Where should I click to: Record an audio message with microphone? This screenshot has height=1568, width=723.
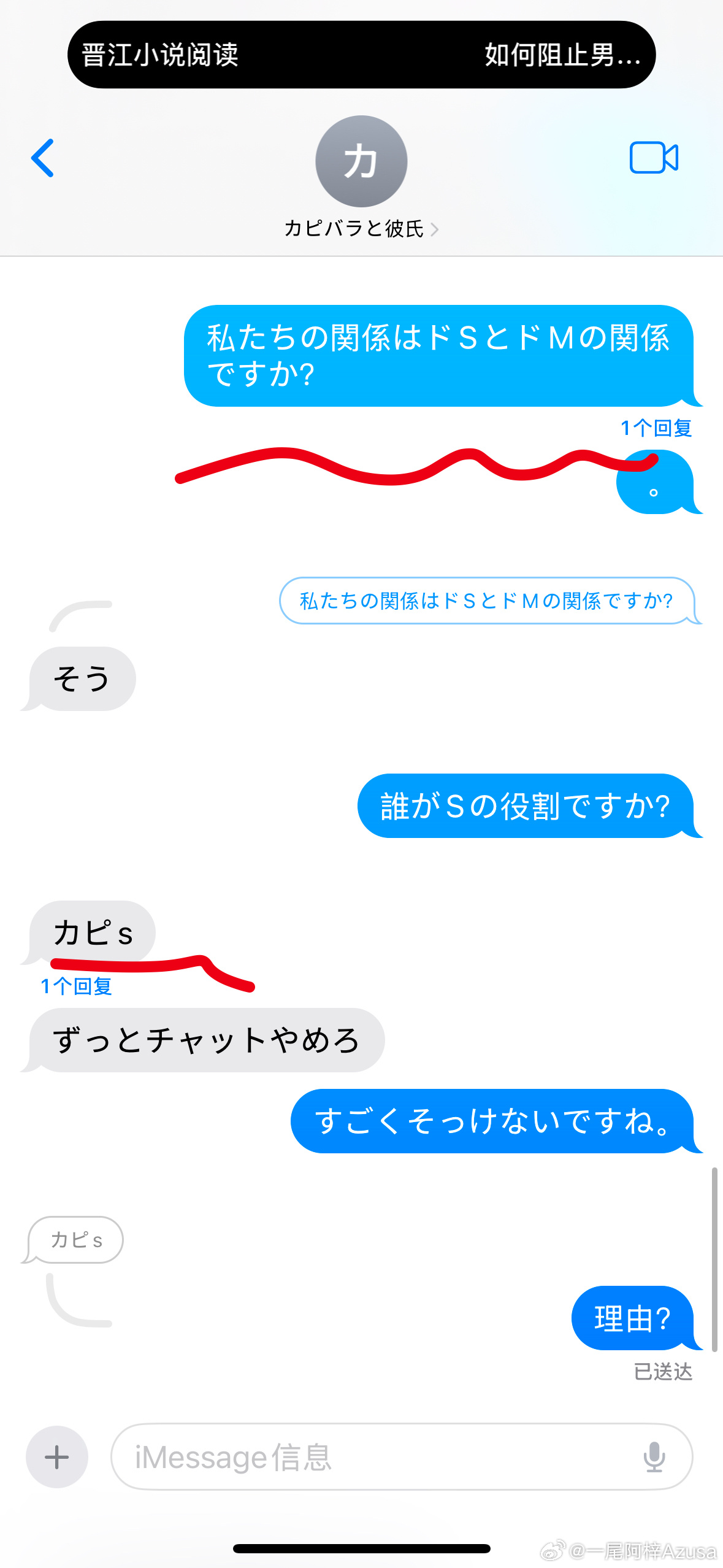(654, 1457)
